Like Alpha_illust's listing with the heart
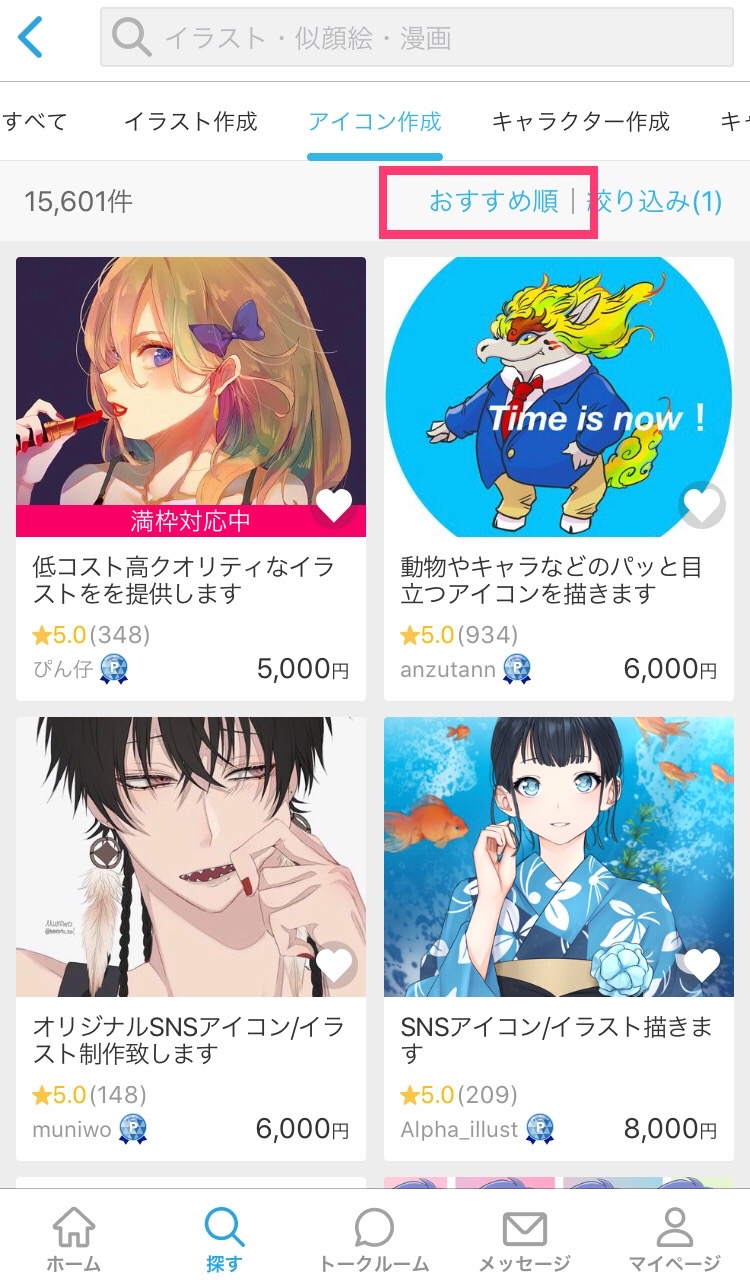Screen dimensions: 750x1287 (x=702, y=965)
